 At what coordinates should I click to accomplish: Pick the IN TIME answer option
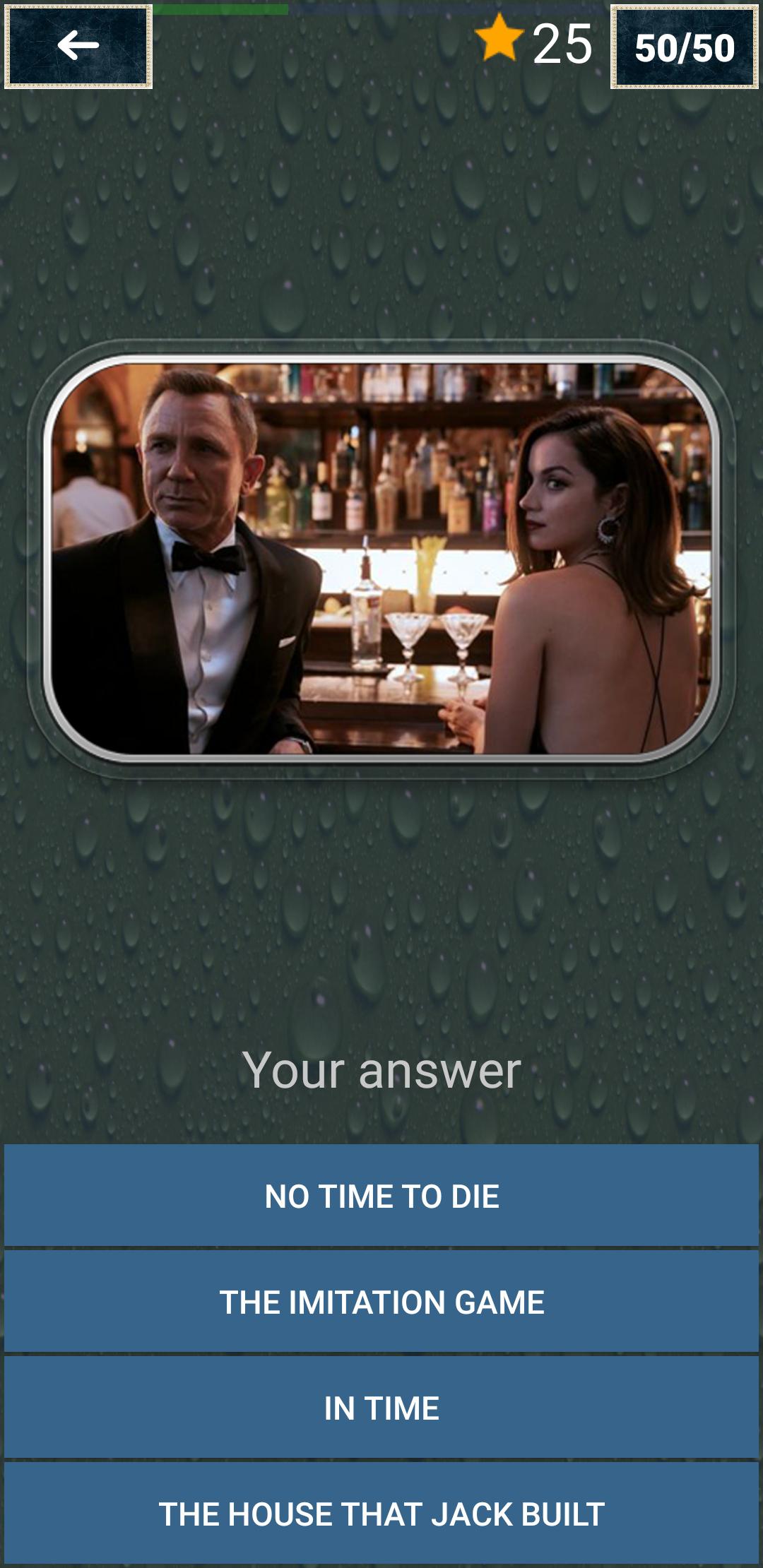tap(381, 1408)
